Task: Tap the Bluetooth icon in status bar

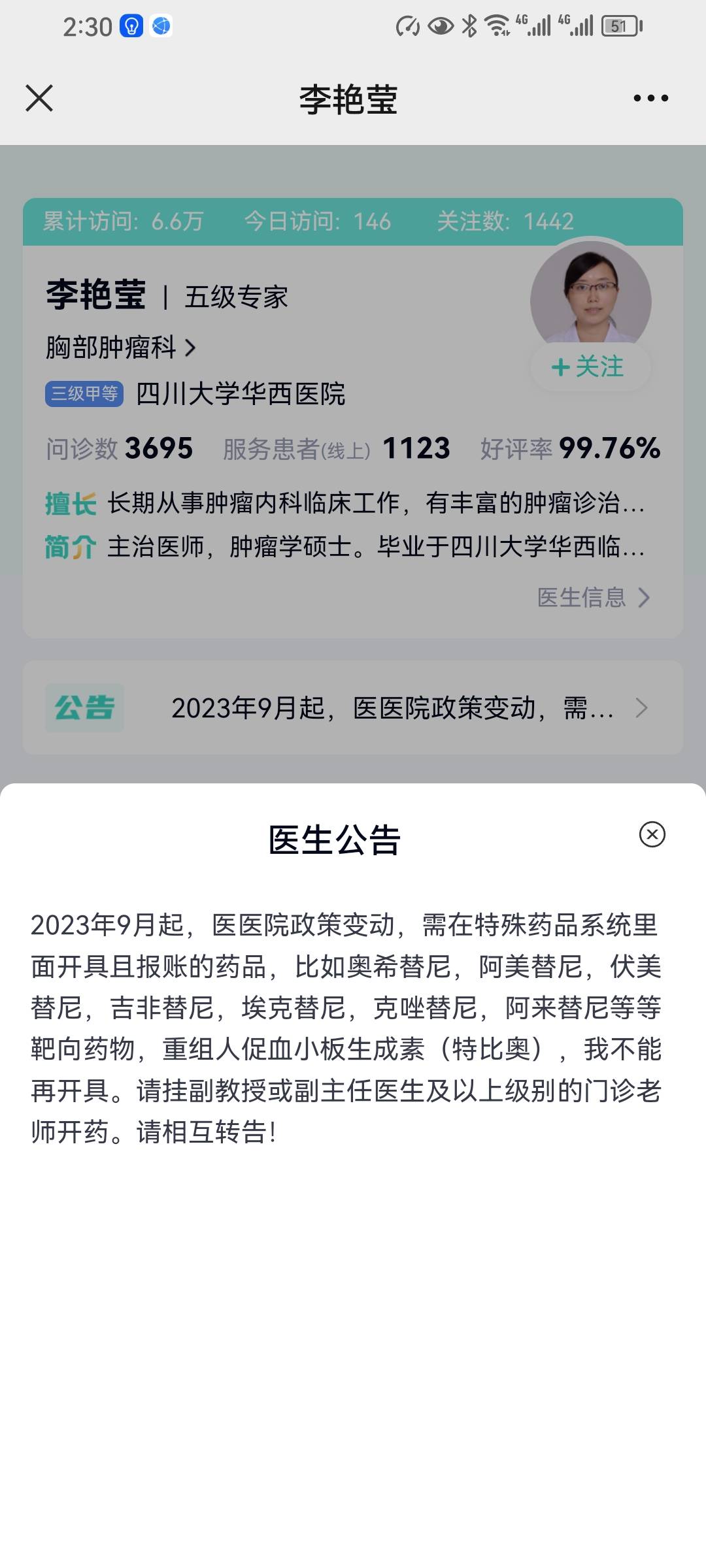Action: [x=468, y=26]
